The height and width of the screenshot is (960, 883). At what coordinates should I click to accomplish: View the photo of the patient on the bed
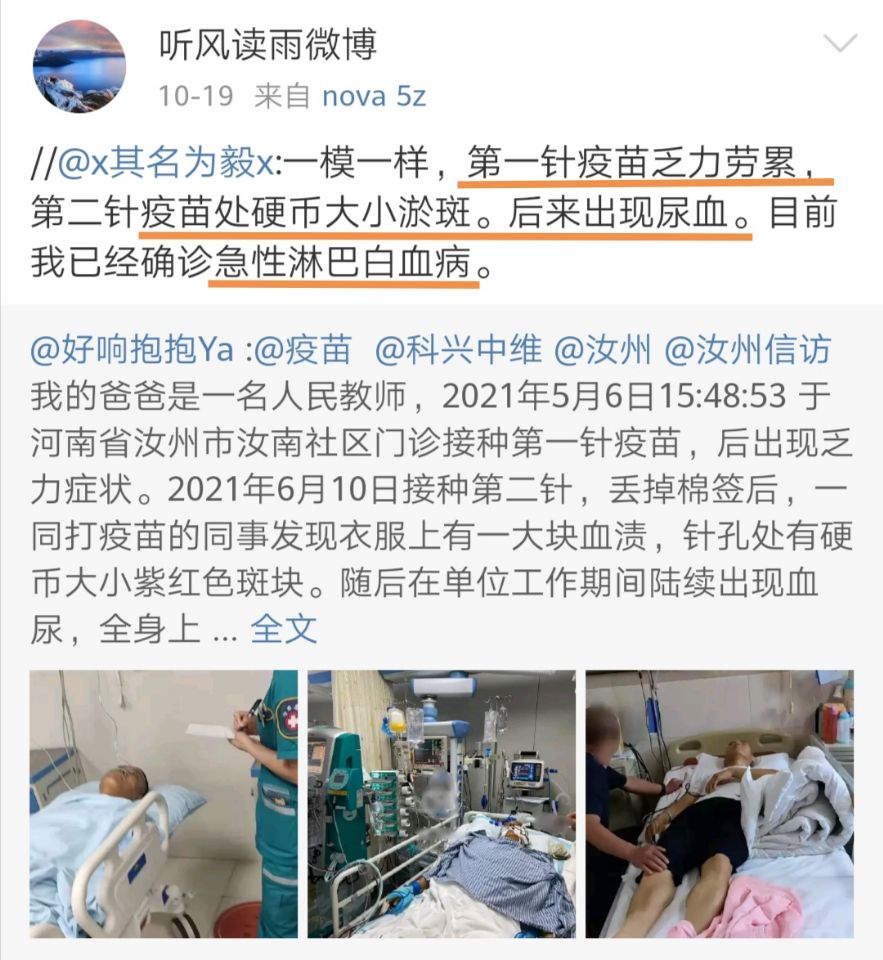[719, 804]
